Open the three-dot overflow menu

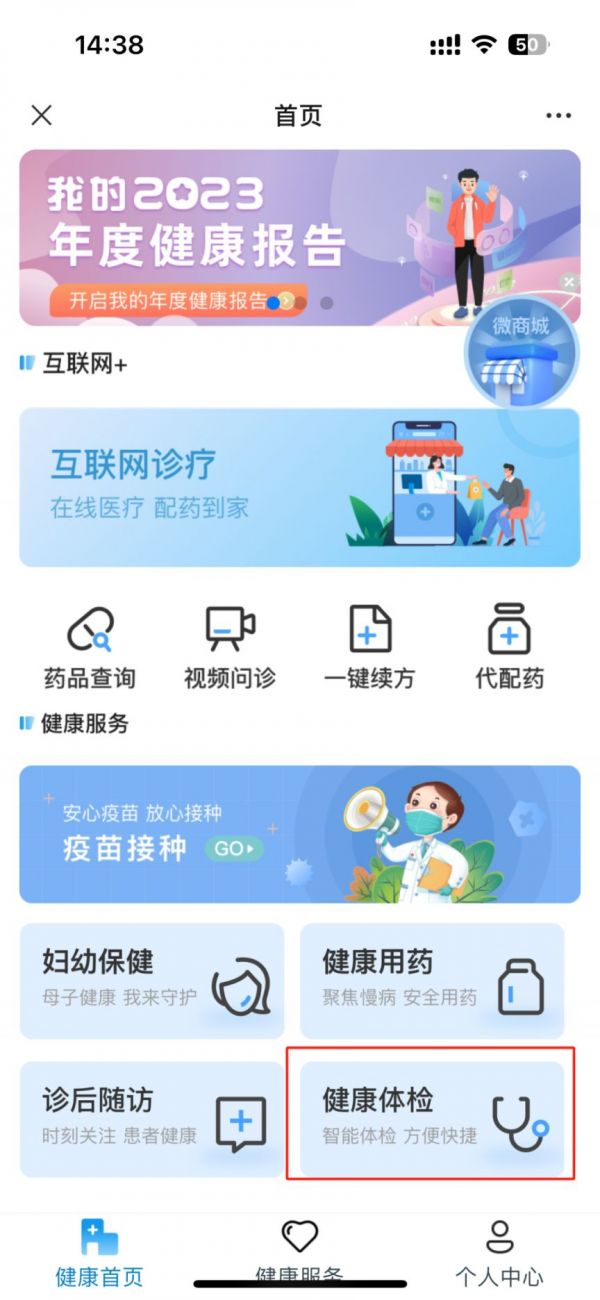(x=559, y=116)
